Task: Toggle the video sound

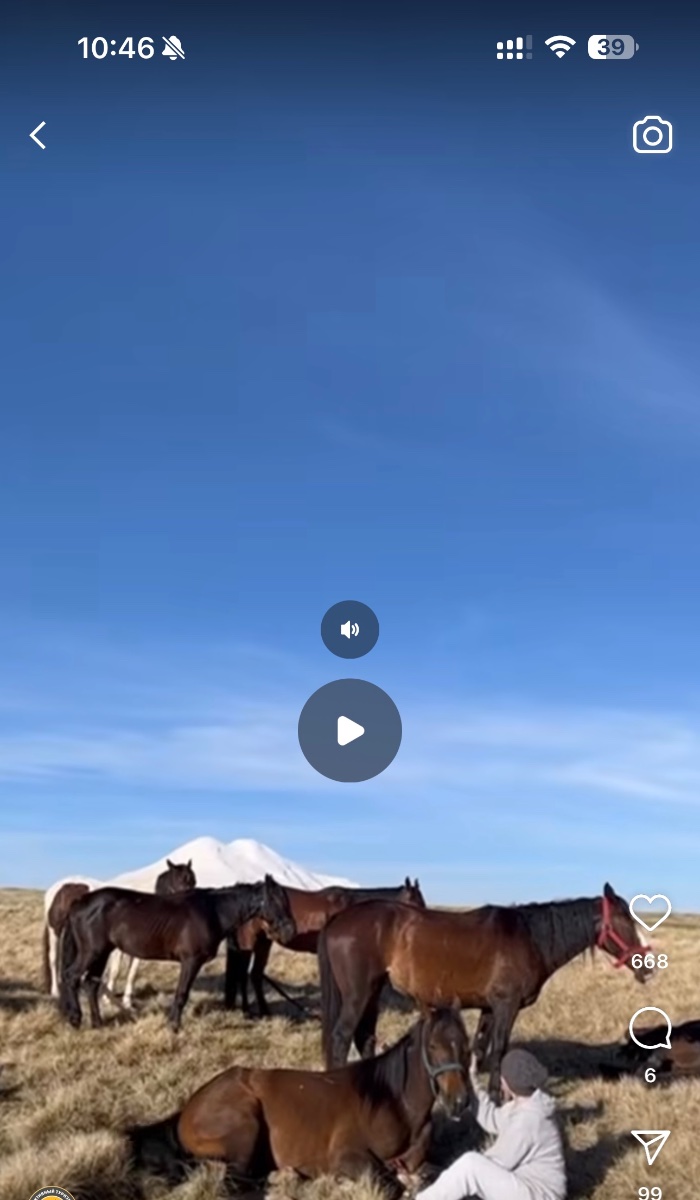Action: 350,629
